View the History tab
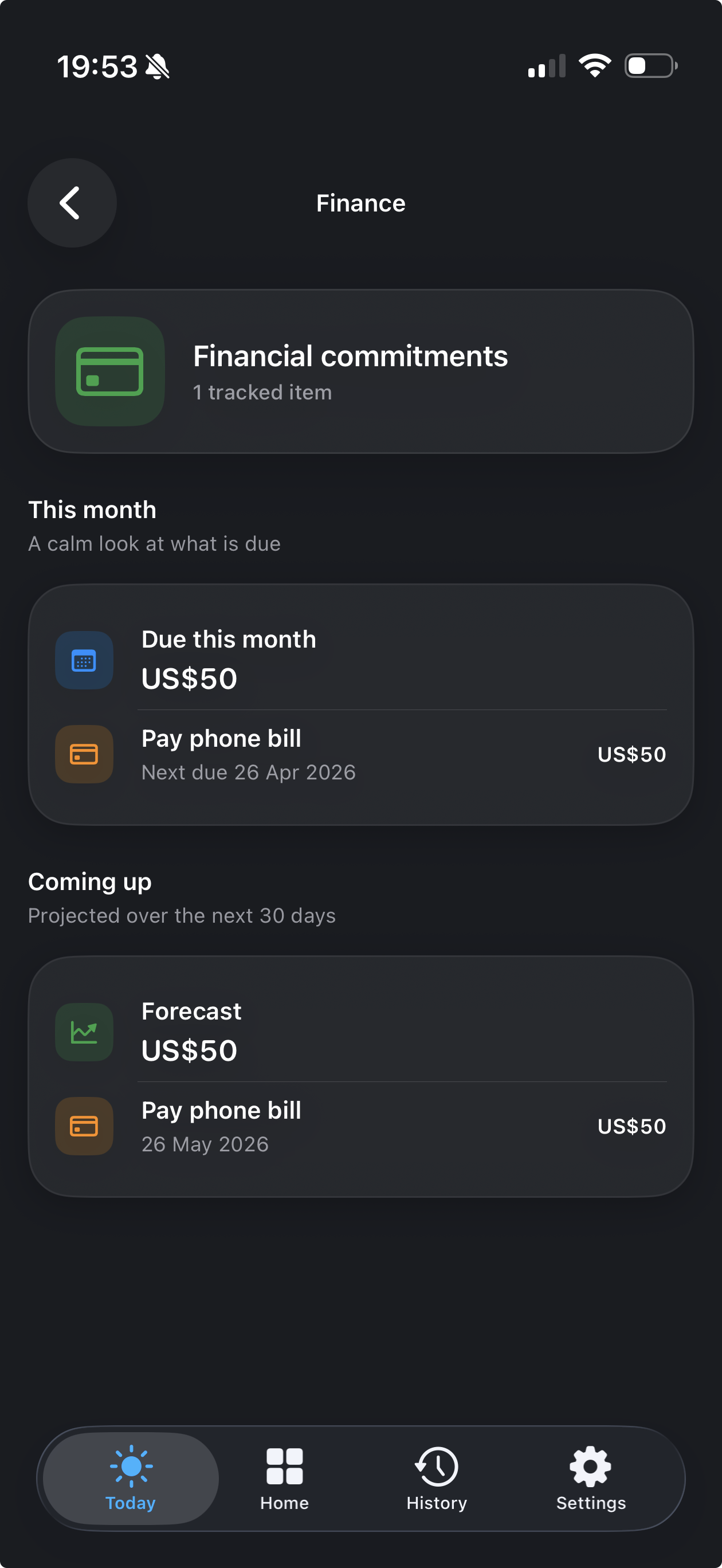Viewport: 722px width, 1568px height. pyautogui.click(x=437, y=1478)
